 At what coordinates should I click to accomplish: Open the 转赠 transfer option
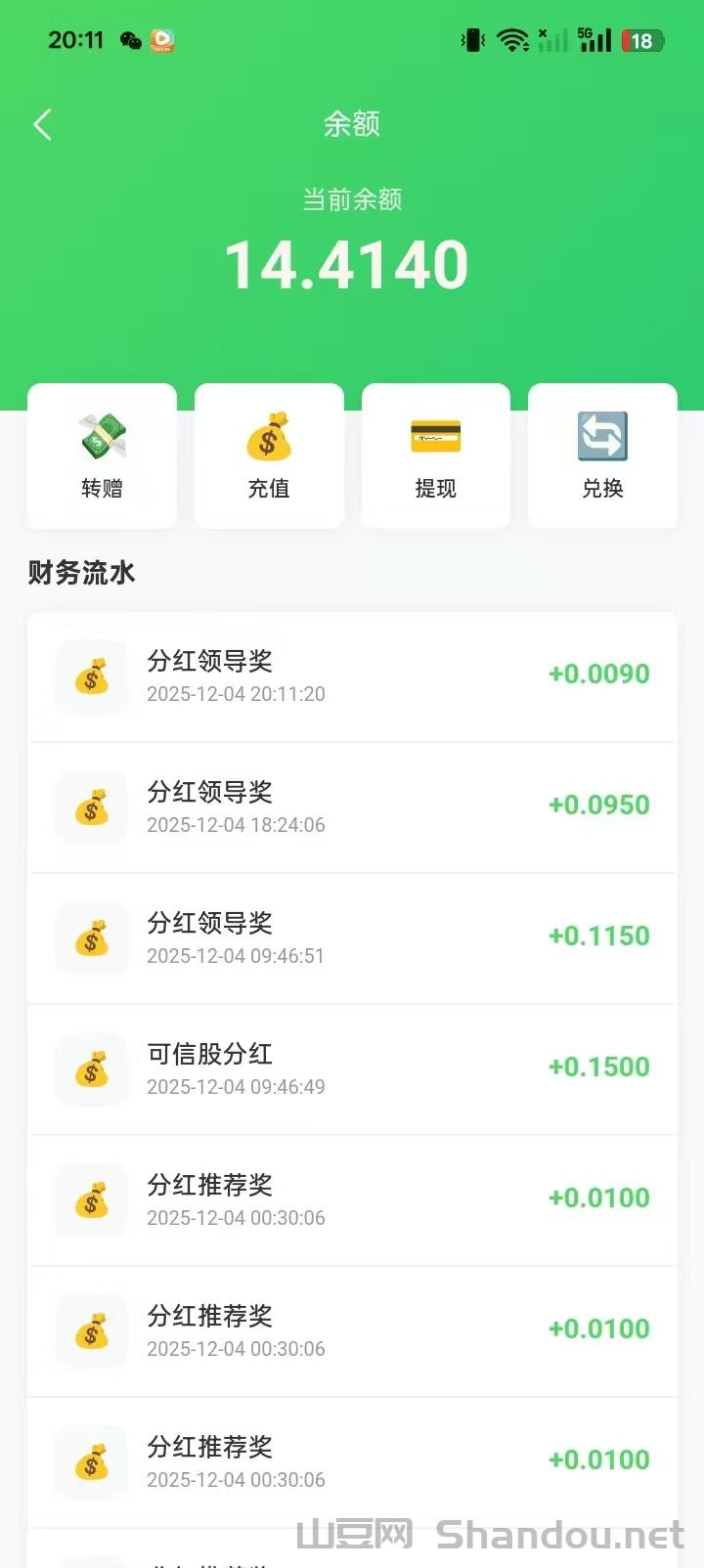pos(102,456)
